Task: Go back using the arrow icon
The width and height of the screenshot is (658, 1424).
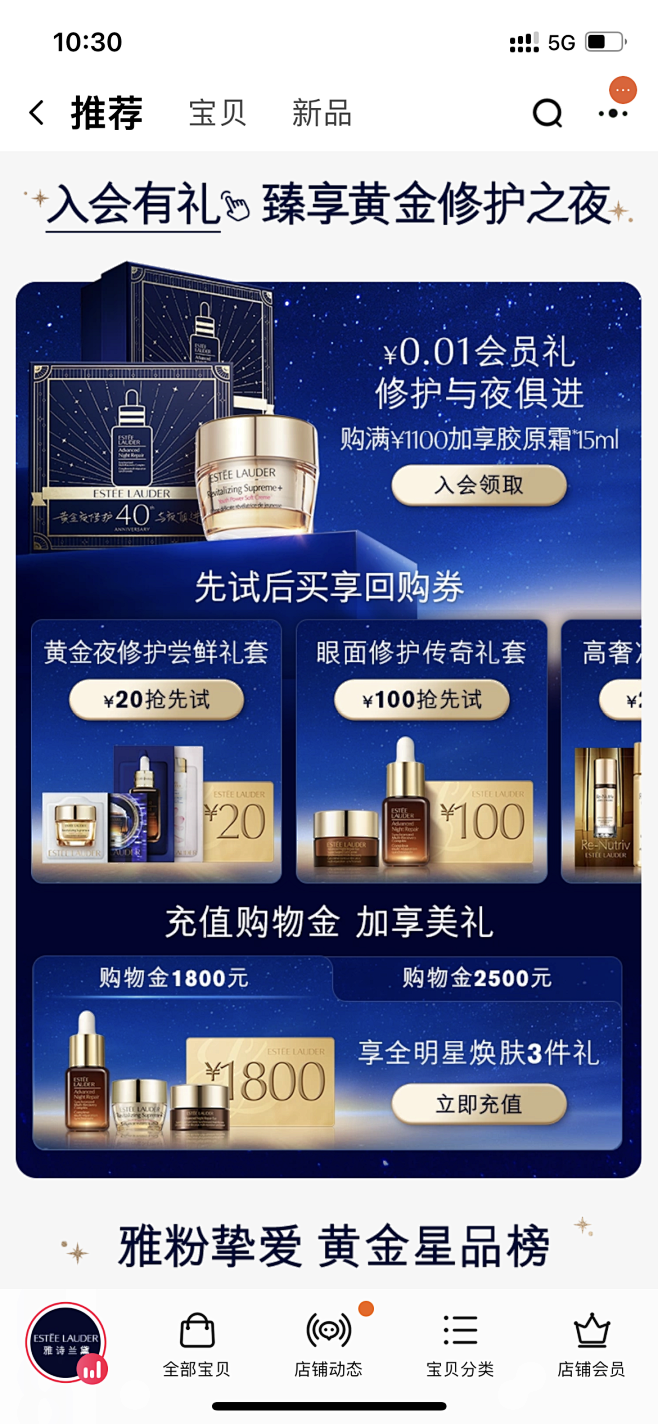Action: [x=37, y=113]
